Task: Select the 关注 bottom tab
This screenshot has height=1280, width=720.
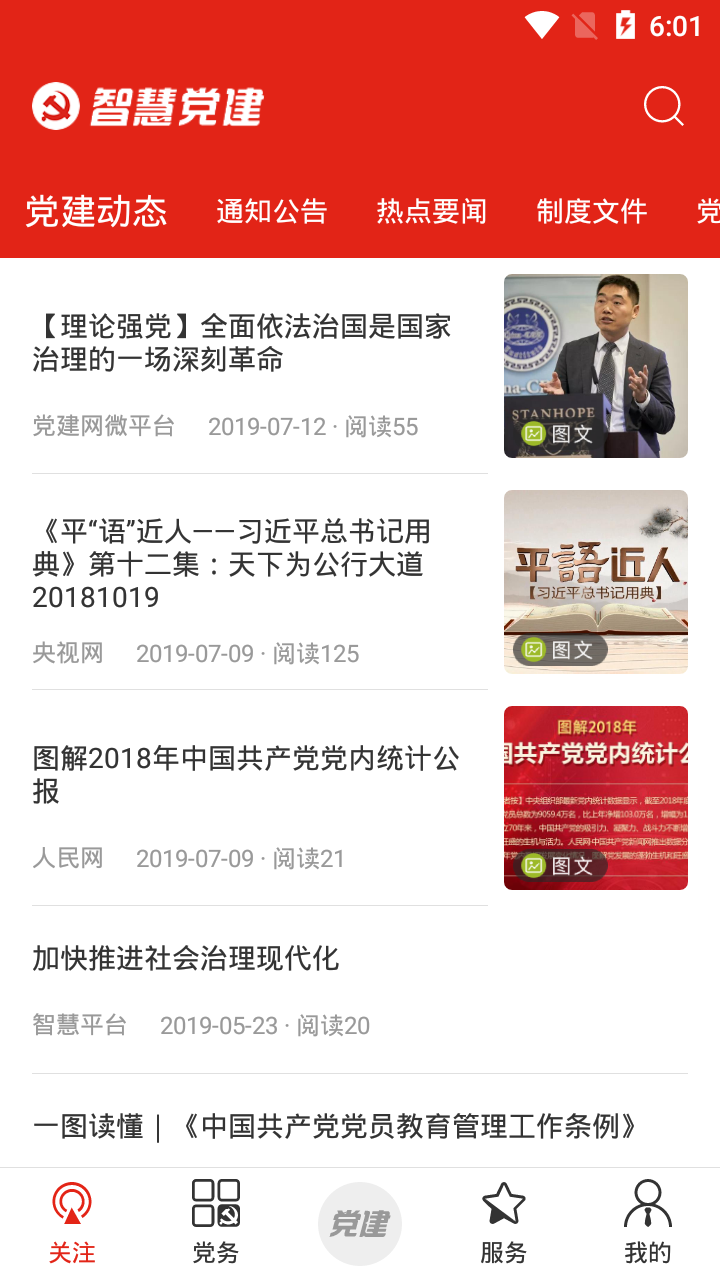Action: tap(72, 1221)
